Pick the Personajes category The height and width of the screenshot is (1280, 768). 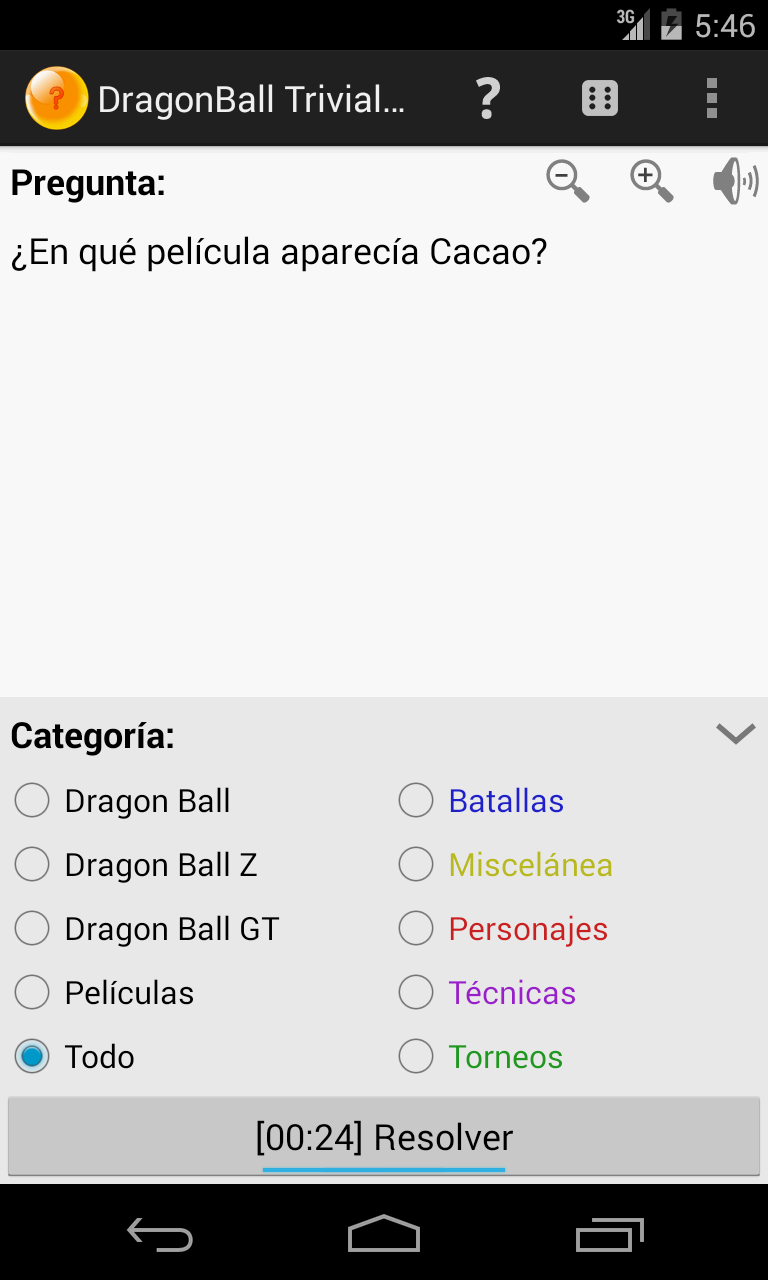(503, 929)
